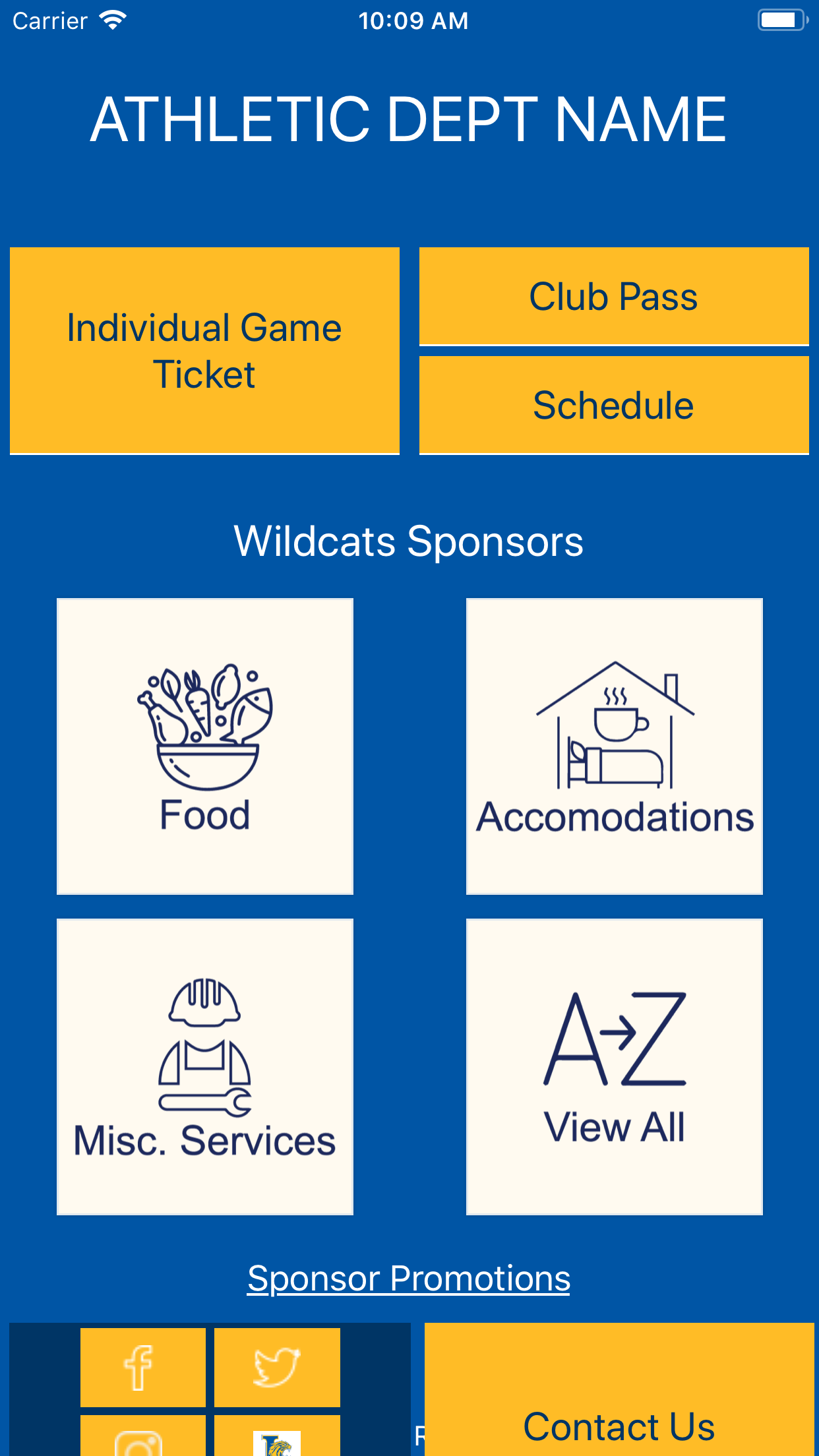Tap the Club Pass button
This screenshot has width=819, height=1456.
click(614, 296)
